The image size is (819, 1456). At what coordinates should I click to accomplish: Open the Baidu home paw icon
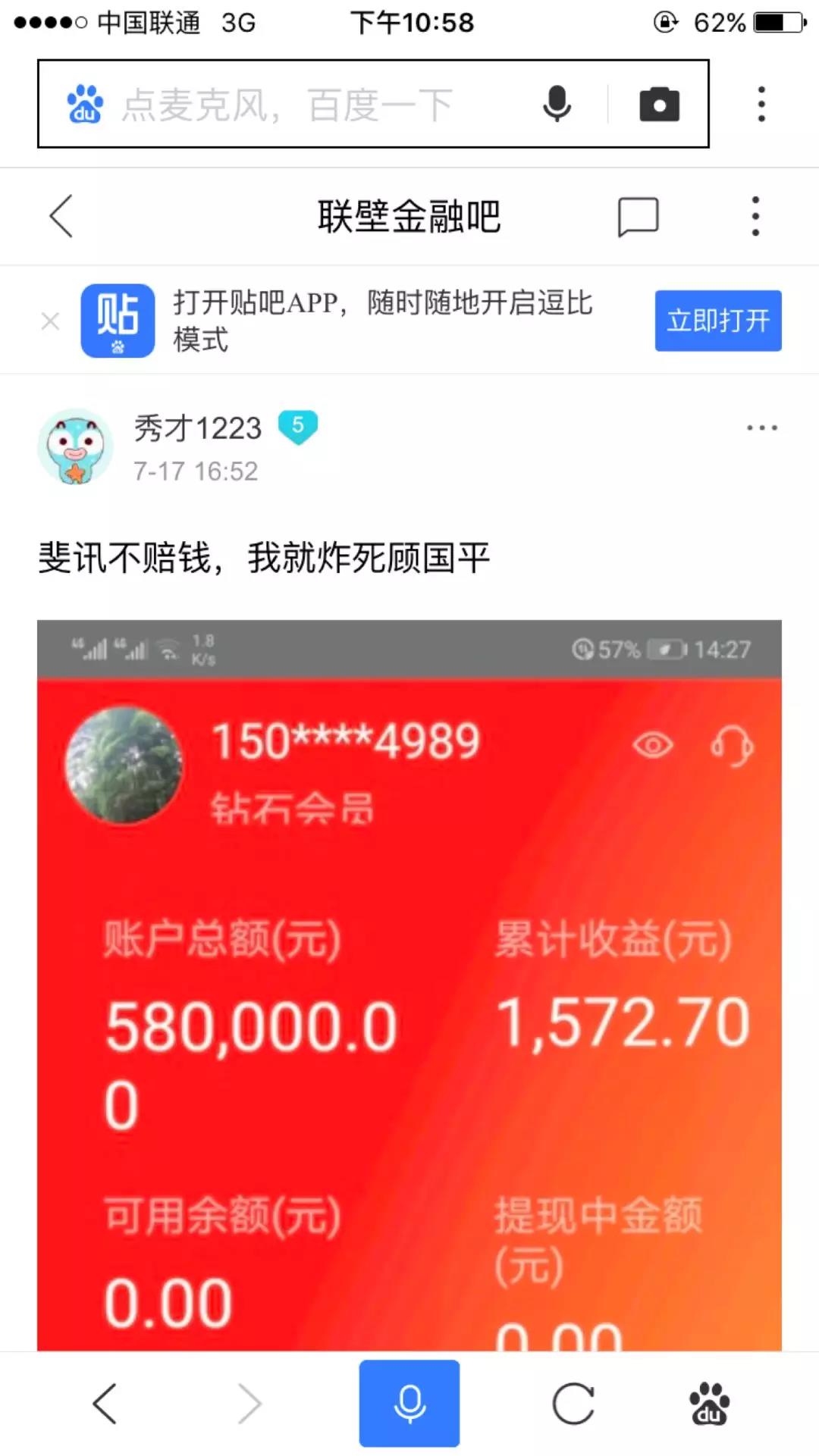709,1404
